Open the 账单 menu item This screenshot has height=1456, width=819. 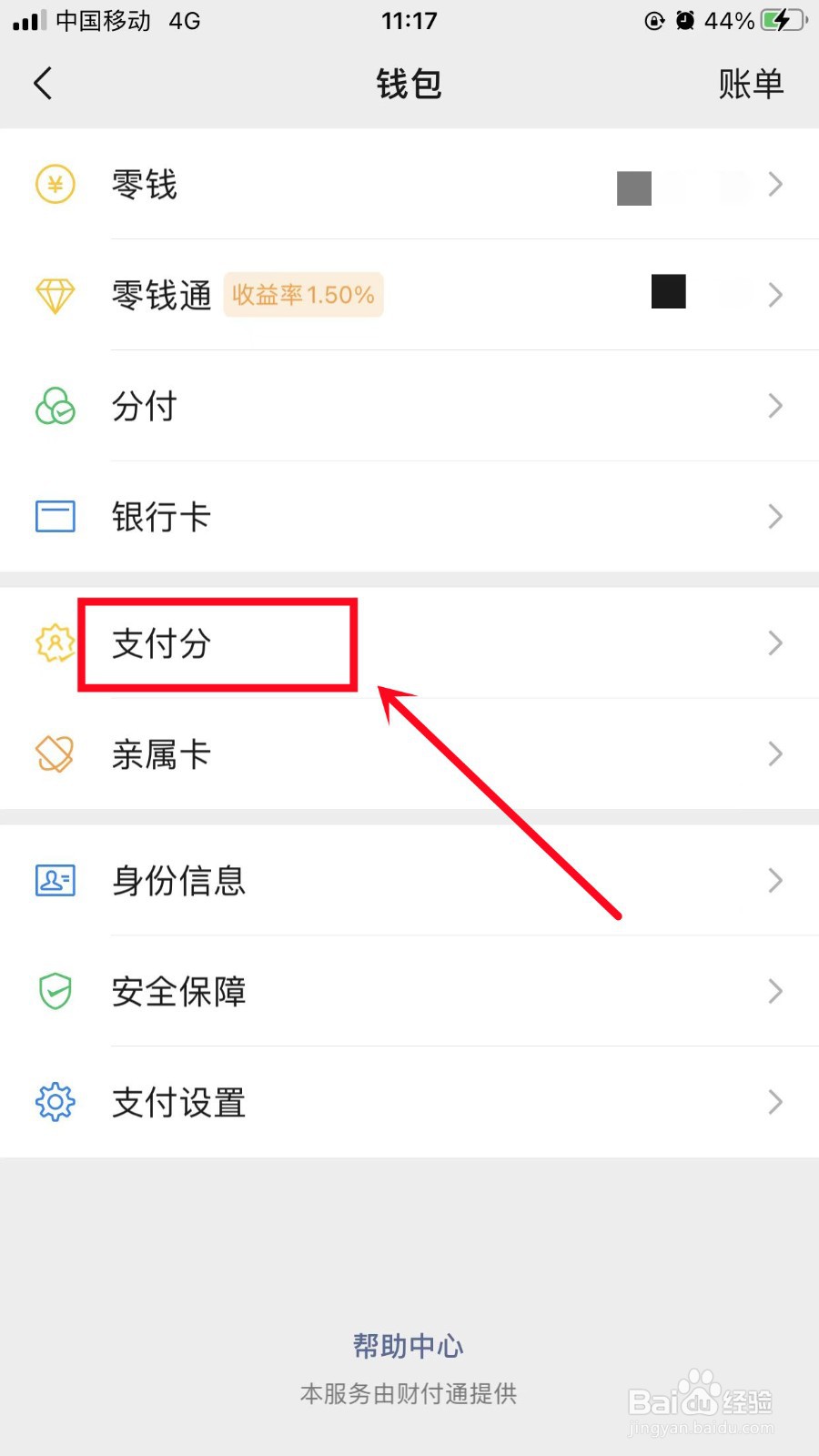[752, 83]
